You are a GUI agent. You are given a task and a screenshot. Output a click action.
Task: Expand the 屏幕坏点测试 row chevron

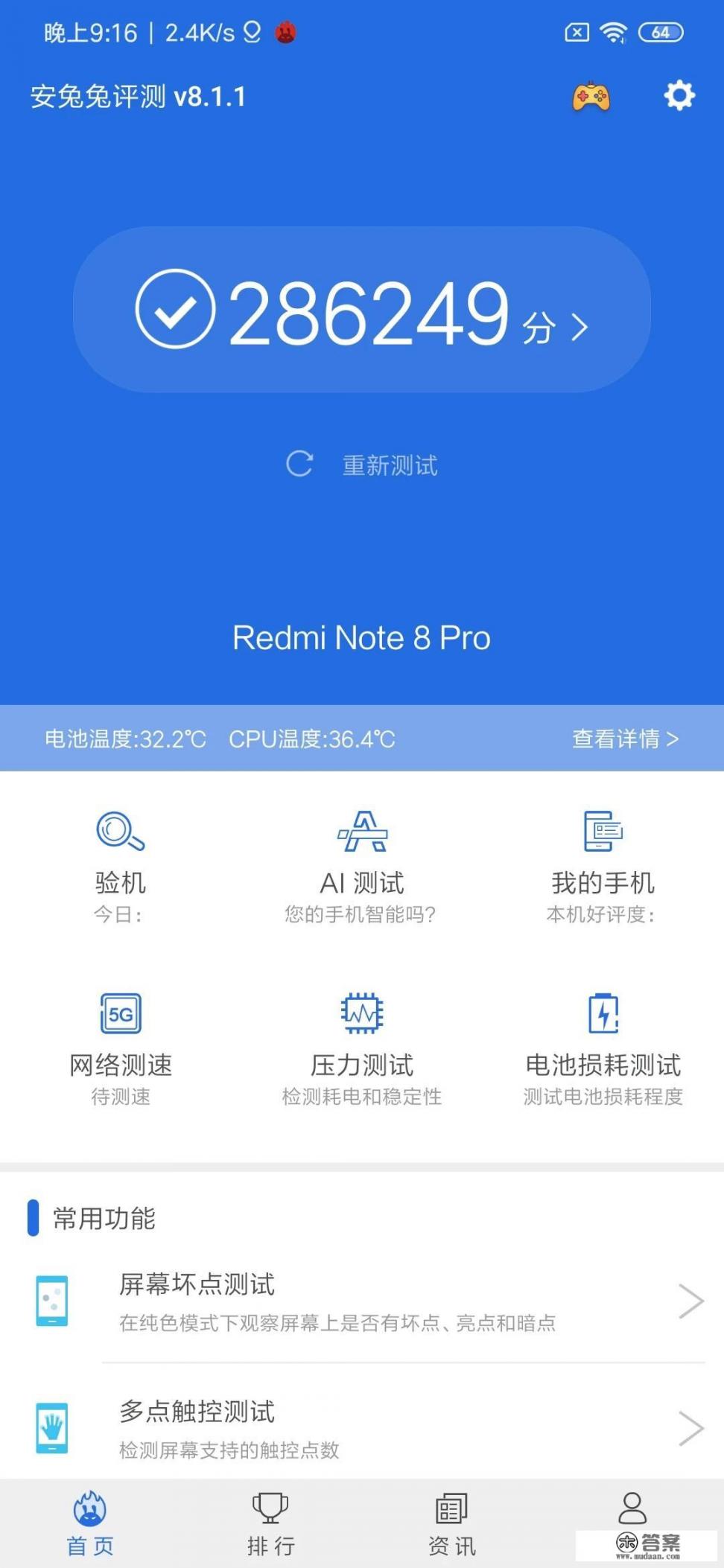693,1299
